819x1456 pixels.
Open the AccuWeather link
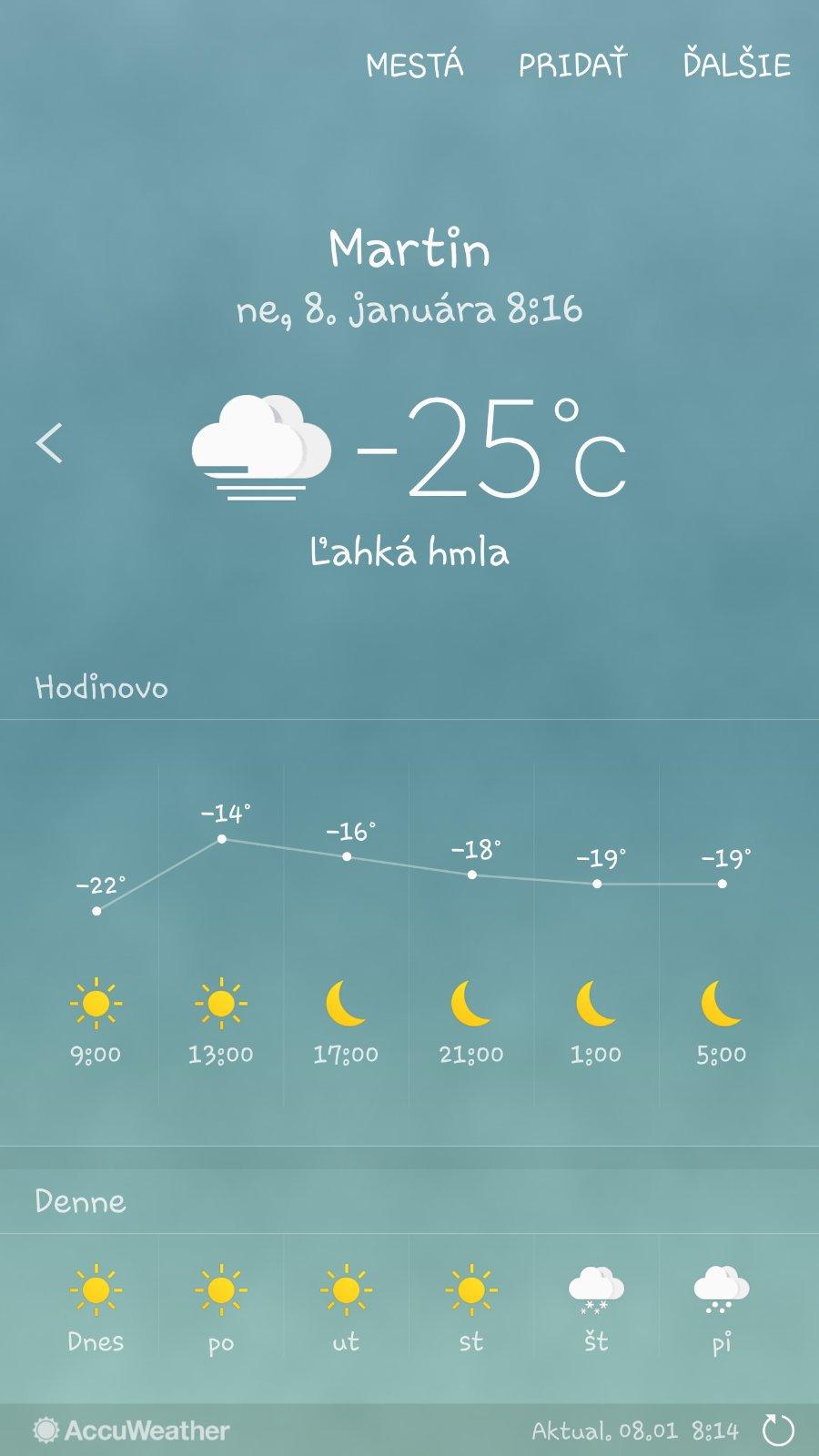coord(132,1431)
